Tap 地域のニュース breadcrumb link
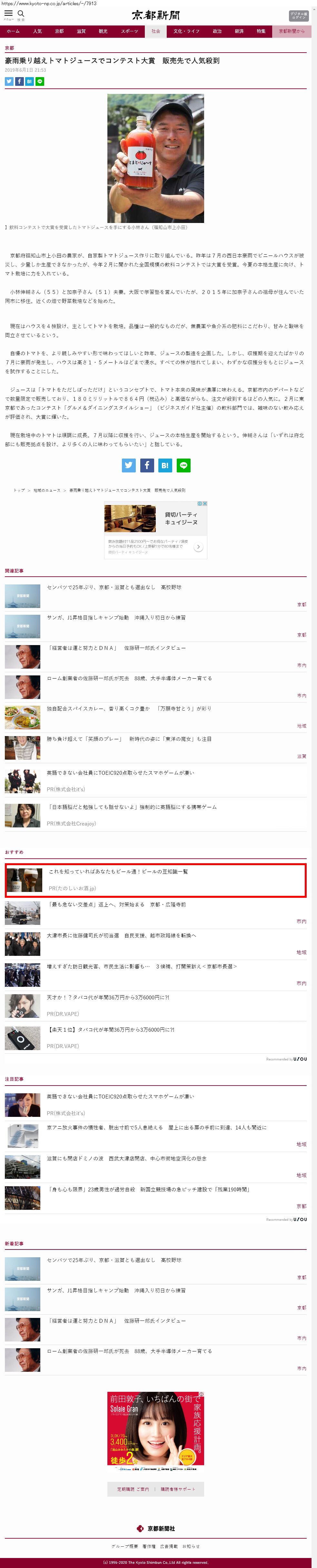The image size is (317, 1568). (x=47, y=490)
